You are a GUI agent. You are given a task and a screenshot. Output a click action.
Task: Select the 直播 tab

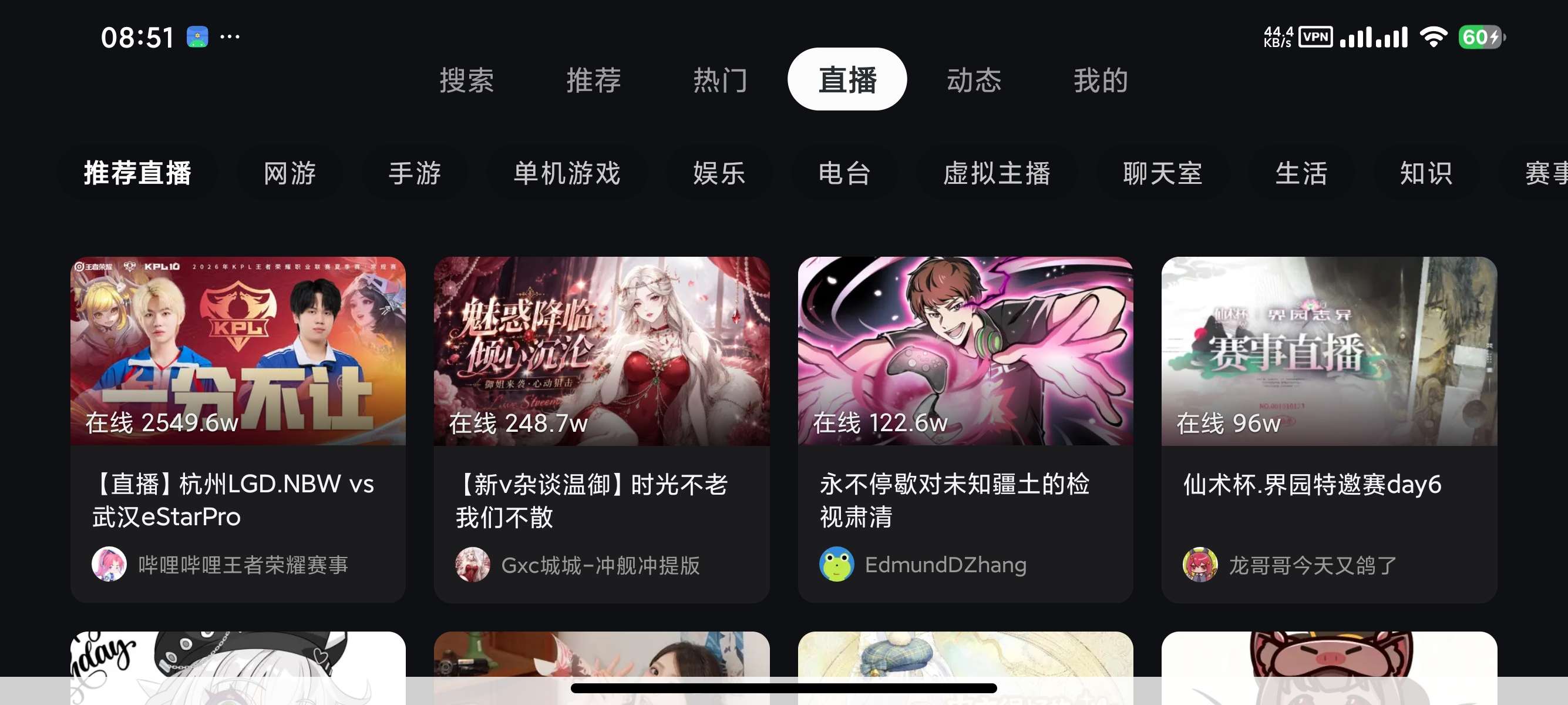pyautogui.click(x=847, y=80)
